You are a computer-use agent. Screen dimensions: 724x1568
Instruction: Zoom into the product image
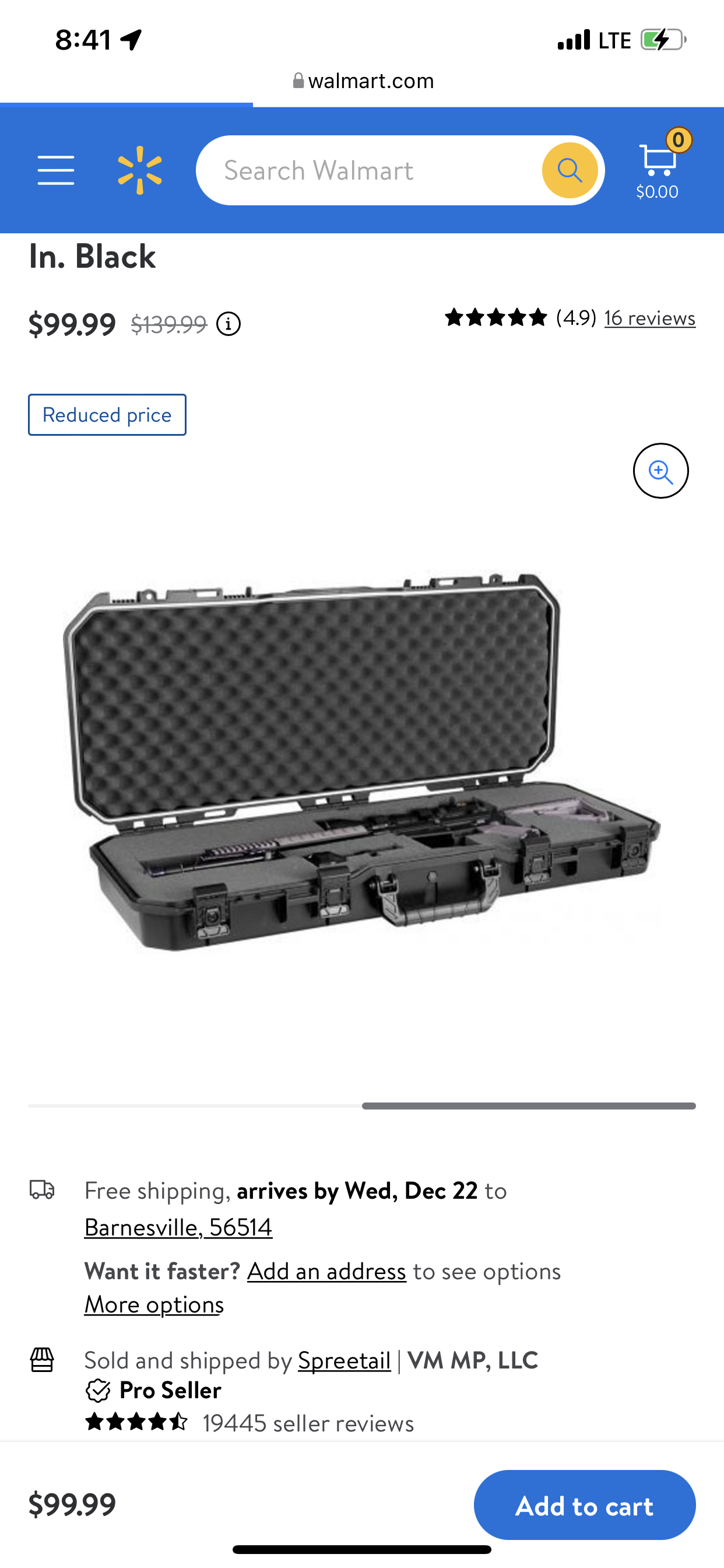tap(660, 471)
